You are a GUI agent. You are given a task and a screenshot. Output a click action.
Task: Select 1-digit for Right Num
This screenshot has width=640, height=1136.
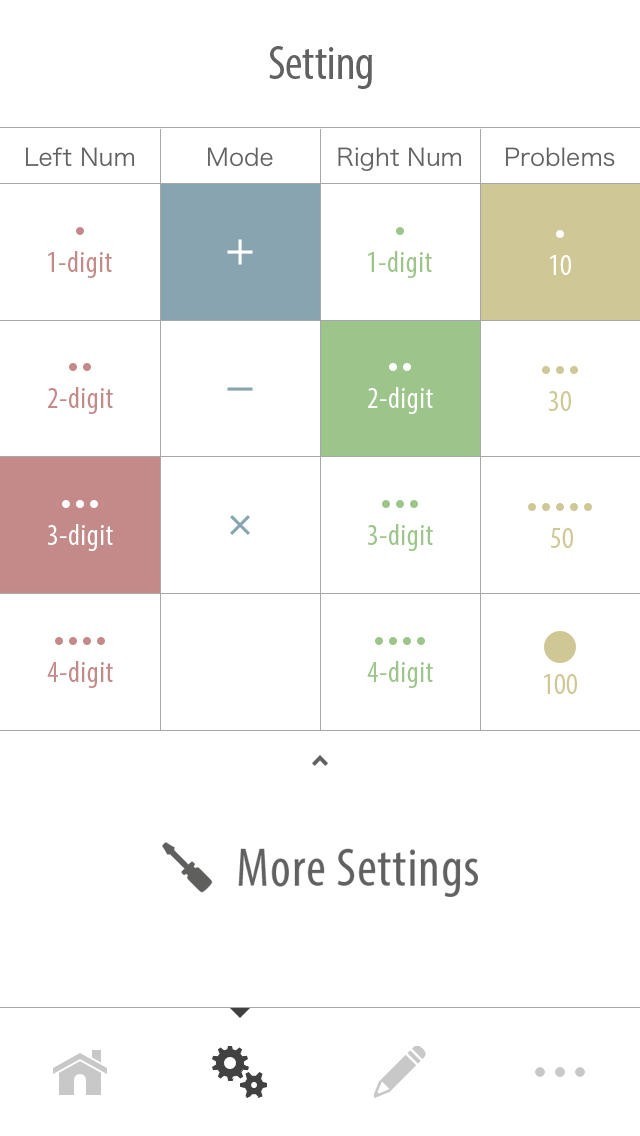pos(400,251)
